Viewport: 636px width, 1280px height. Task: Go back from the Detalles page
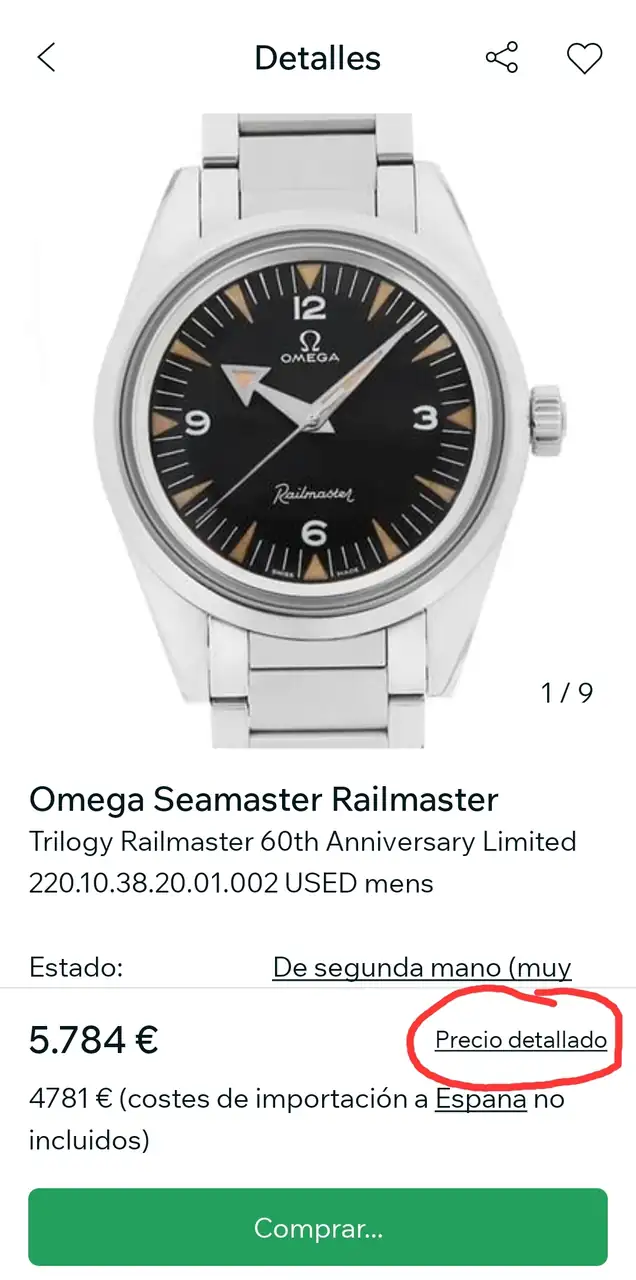(46, 58)
